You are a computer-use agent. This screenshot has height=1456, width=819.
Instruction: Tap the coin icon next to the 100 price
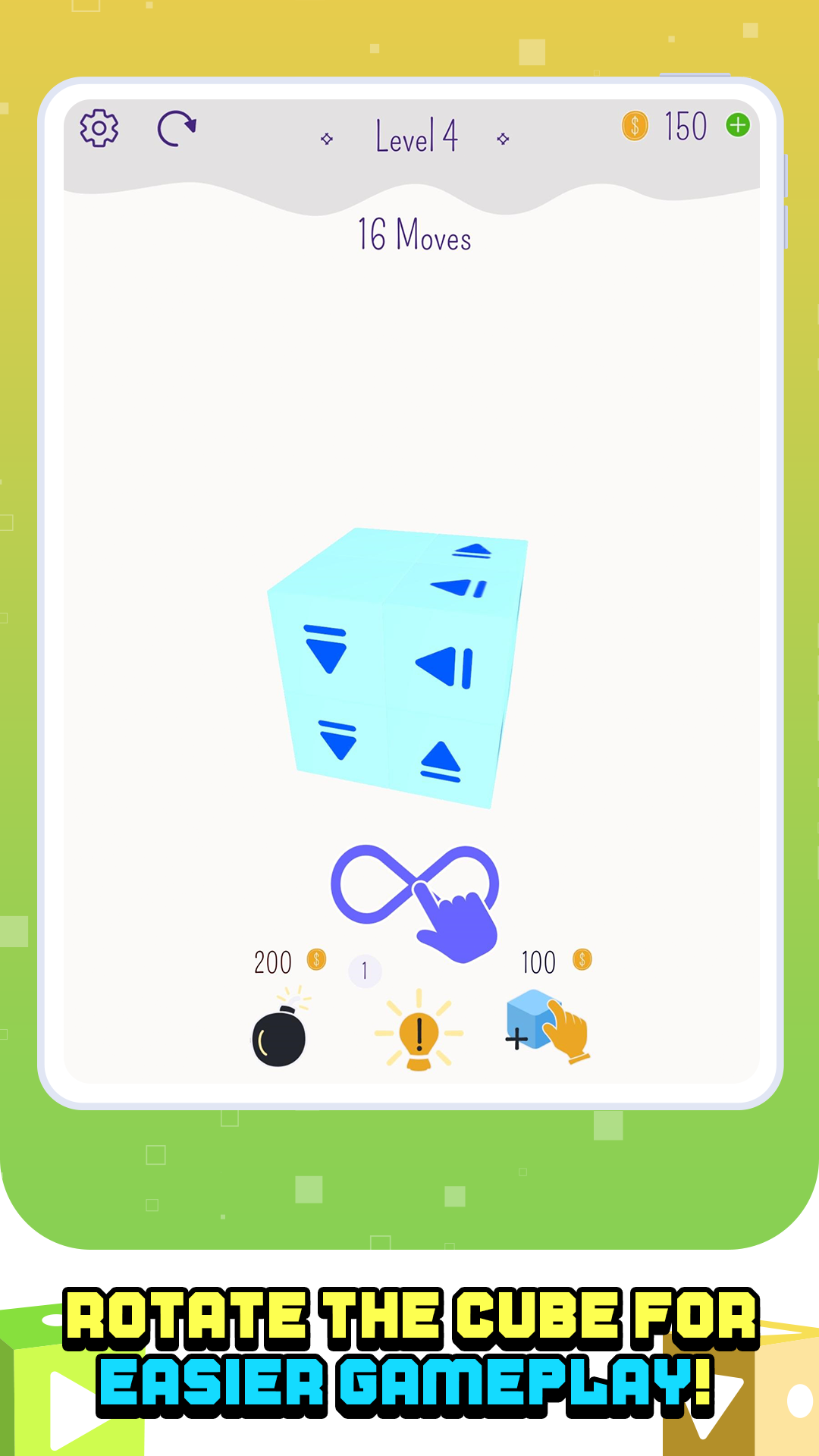[582, 961]
